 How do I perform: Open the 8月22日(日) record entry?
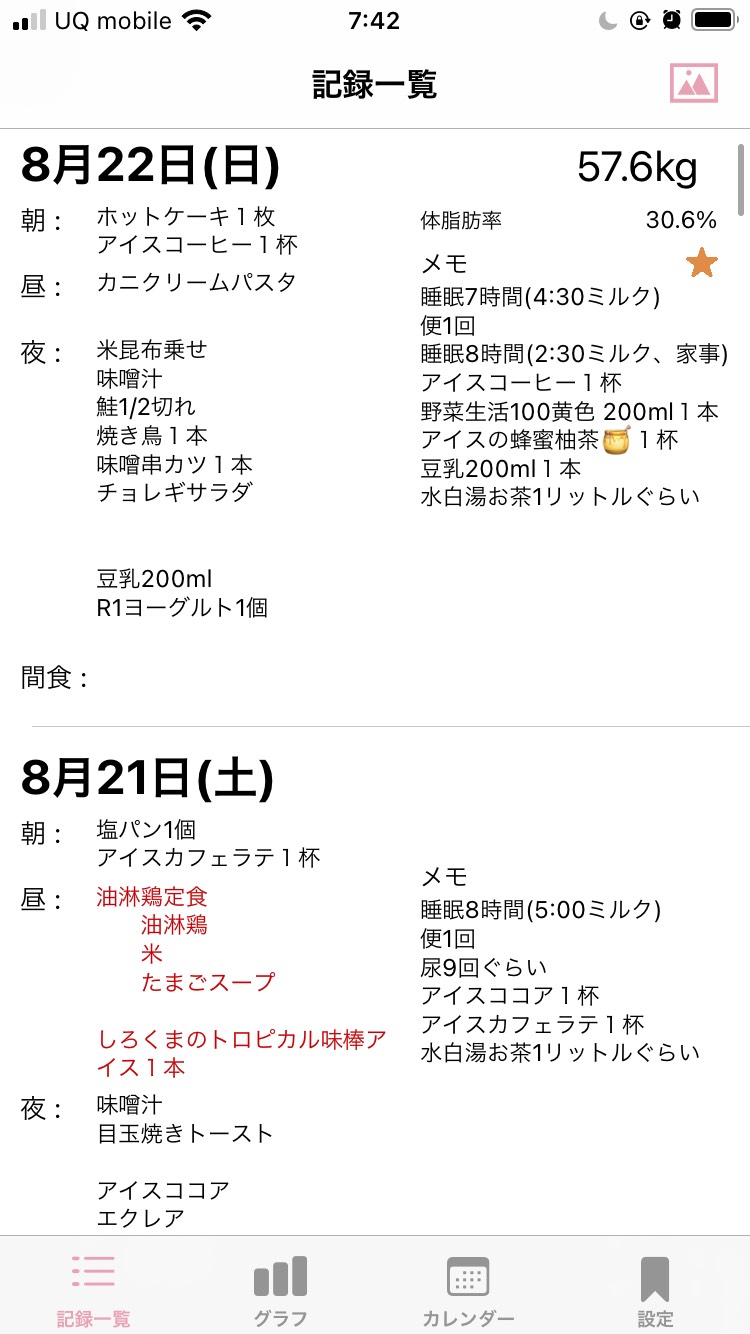pos(375,427)
